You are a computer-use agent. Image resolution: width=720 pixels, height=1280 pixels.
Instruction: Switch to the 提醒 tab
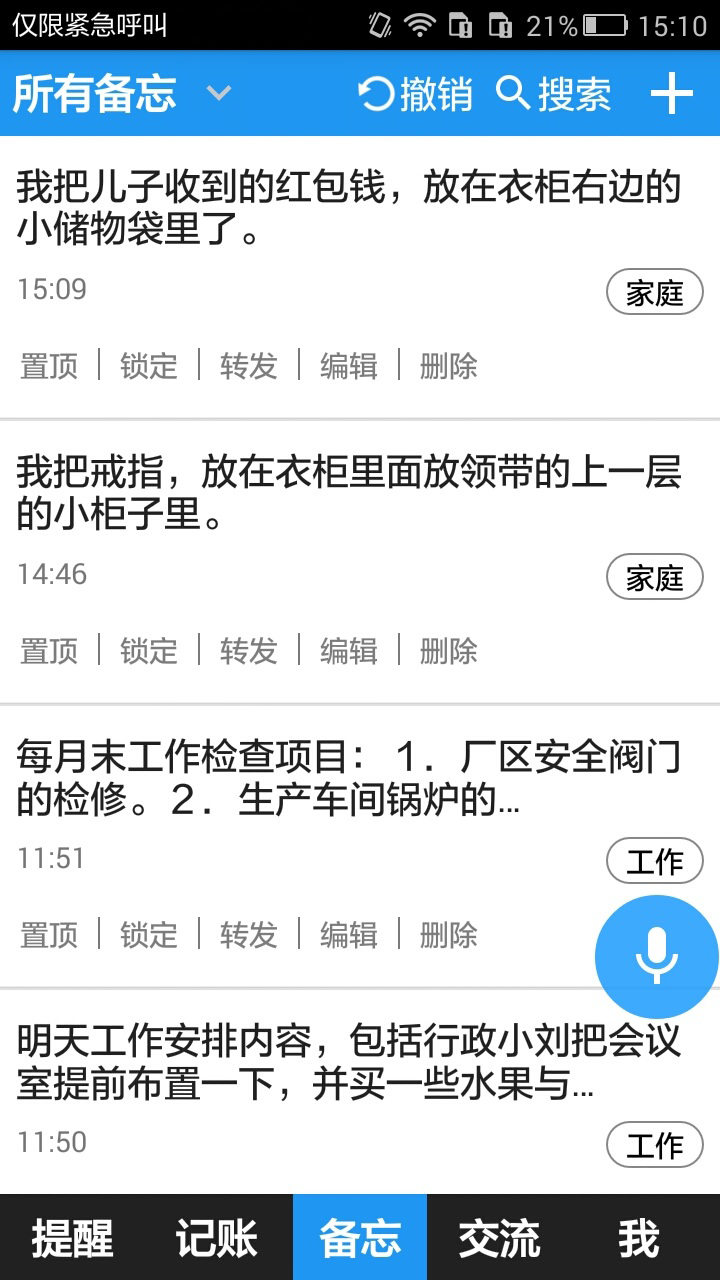[x=72, y=1238]
